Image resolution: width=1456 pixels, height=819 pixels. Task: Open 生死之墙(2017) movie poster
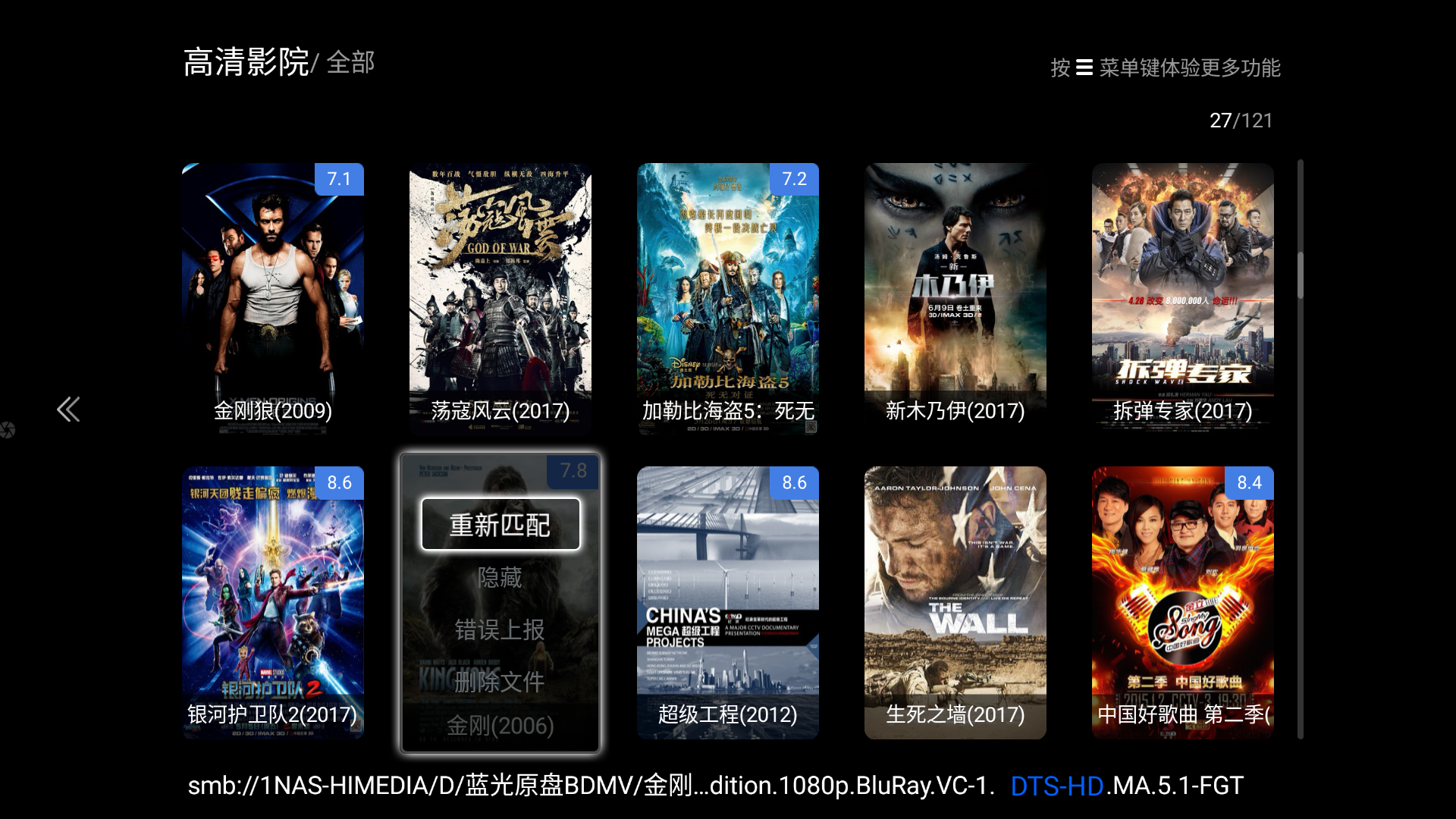pyautogui.click(x=955, y=603)
